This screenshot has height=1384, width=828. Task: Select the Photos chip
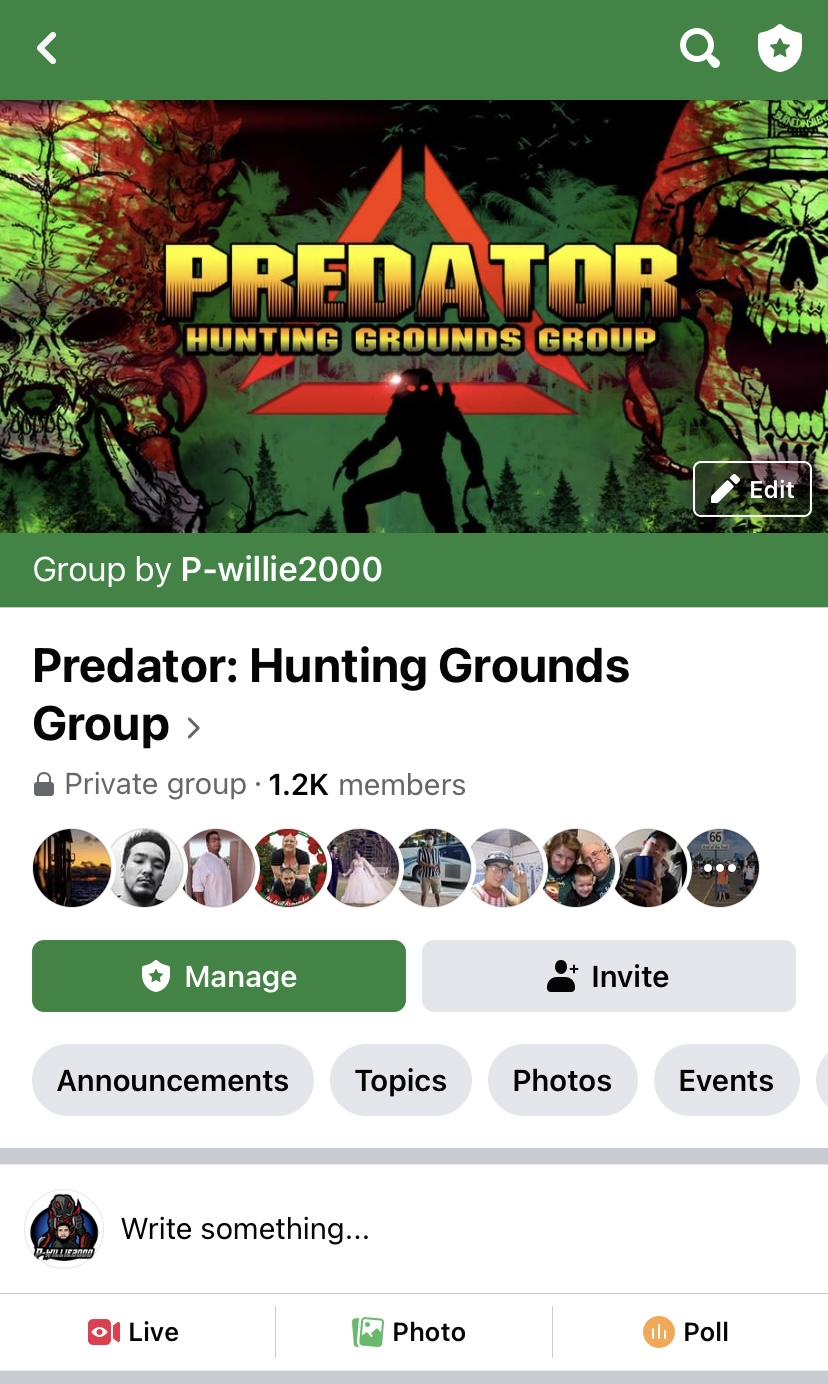[x=562, y=1080]
